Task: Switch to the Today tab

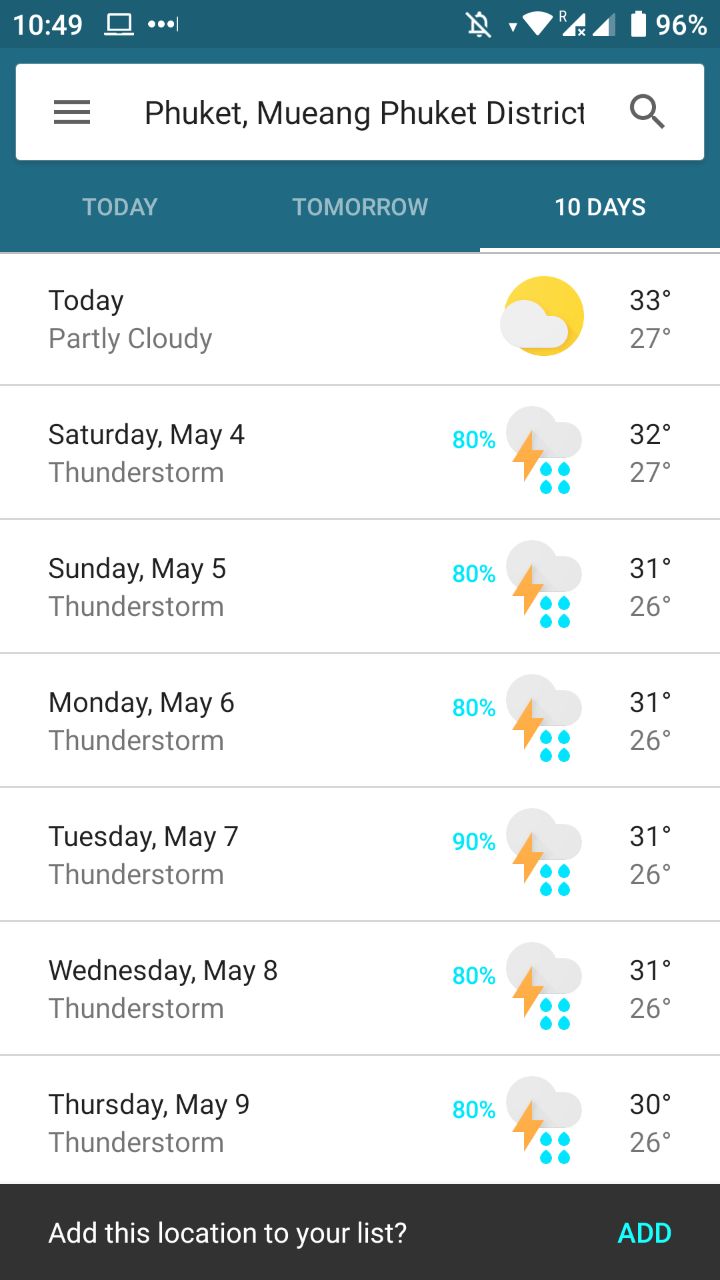Action: tap(120, 207)
